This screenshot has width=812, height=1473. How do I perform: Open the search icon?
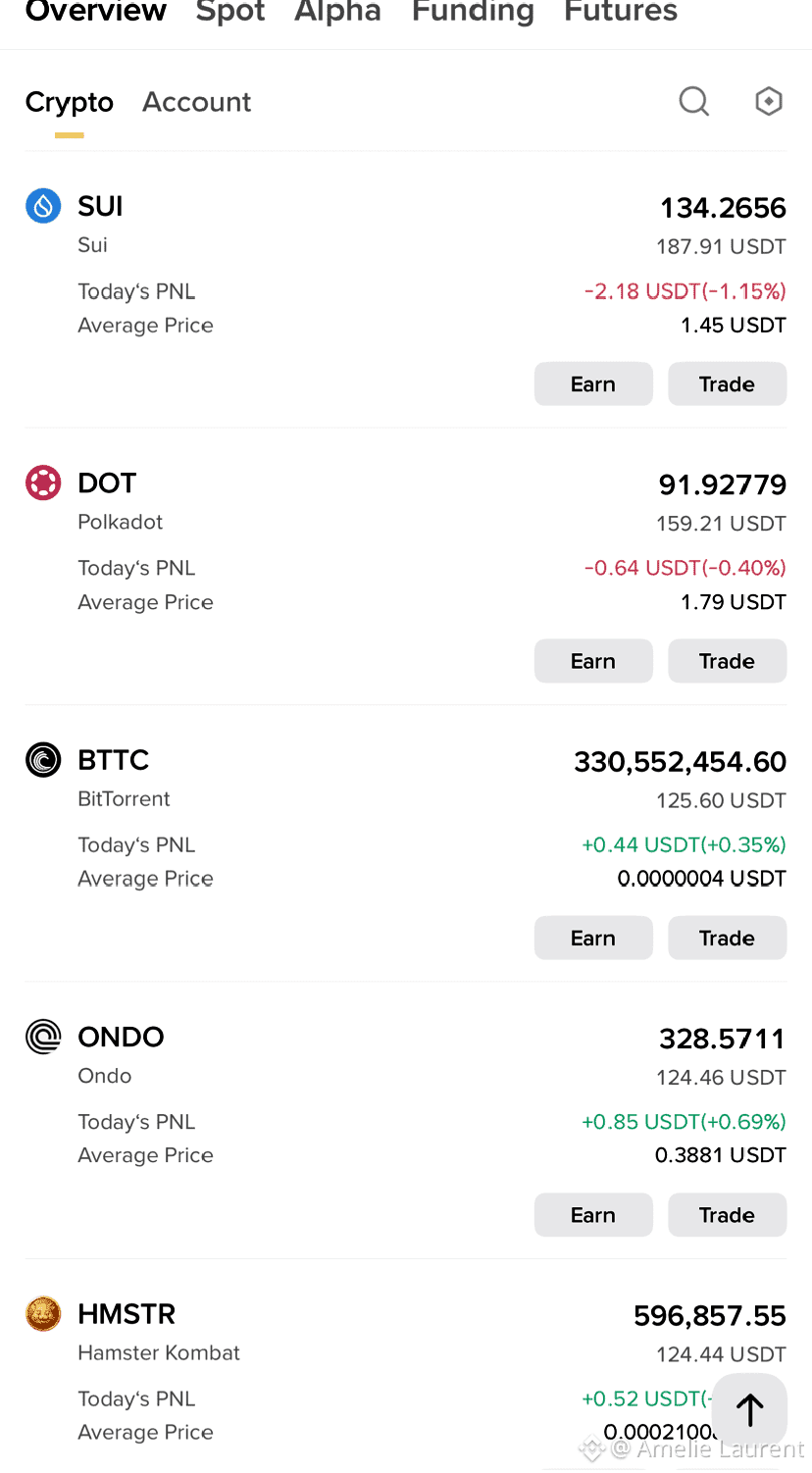(x=693, y=101)
